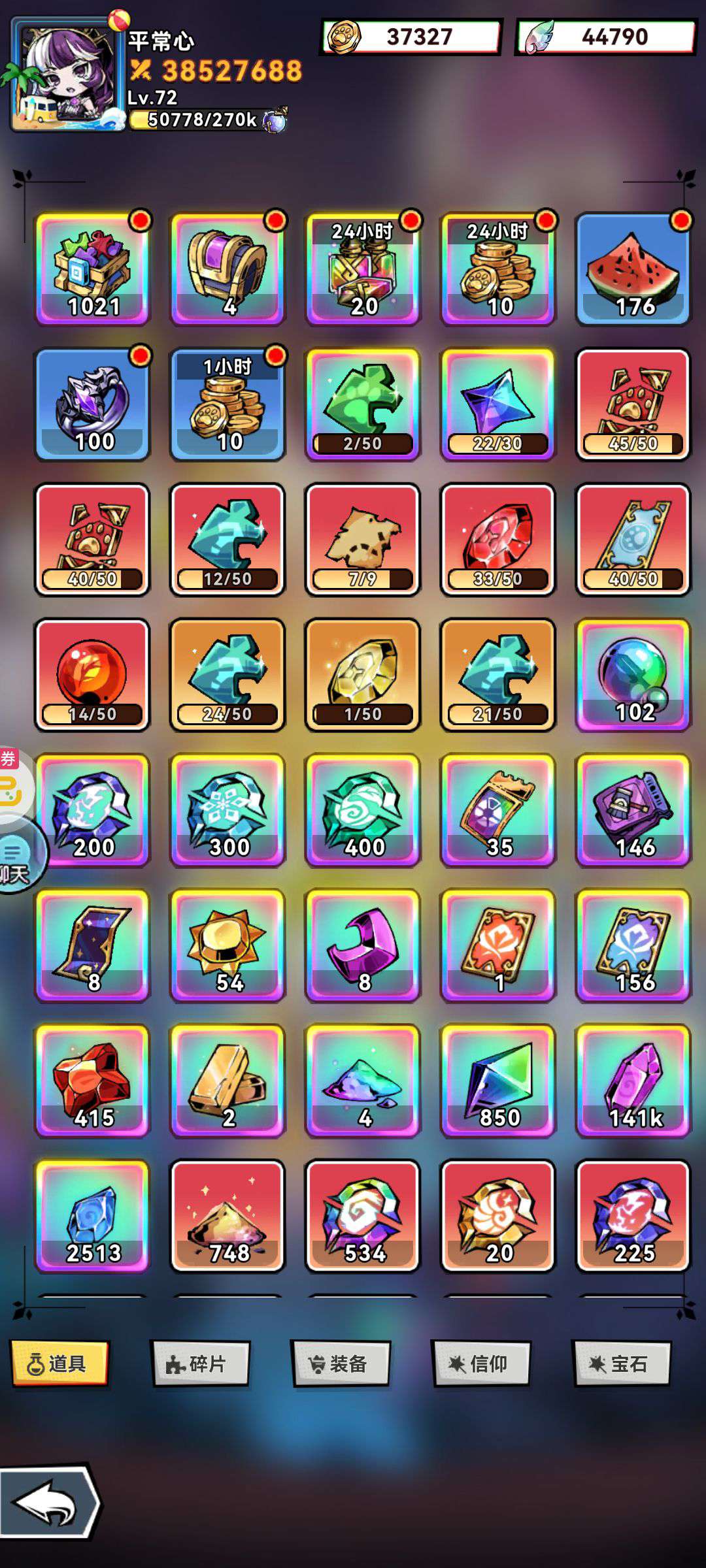Select the gold bars item with 2

tap(227, 1081)
